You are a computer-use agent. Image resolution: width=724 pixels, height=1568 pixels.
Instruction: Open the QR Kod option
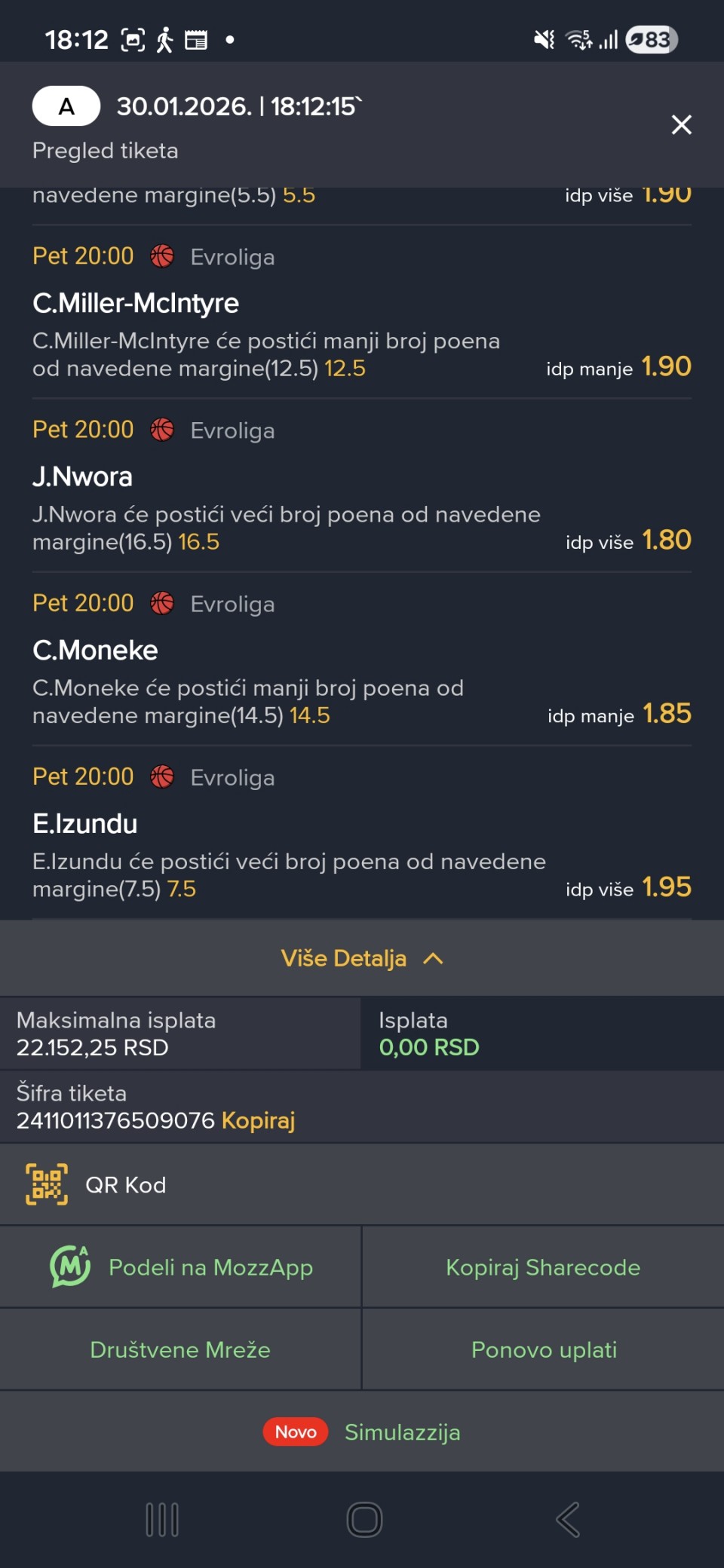coord(125,1184)
